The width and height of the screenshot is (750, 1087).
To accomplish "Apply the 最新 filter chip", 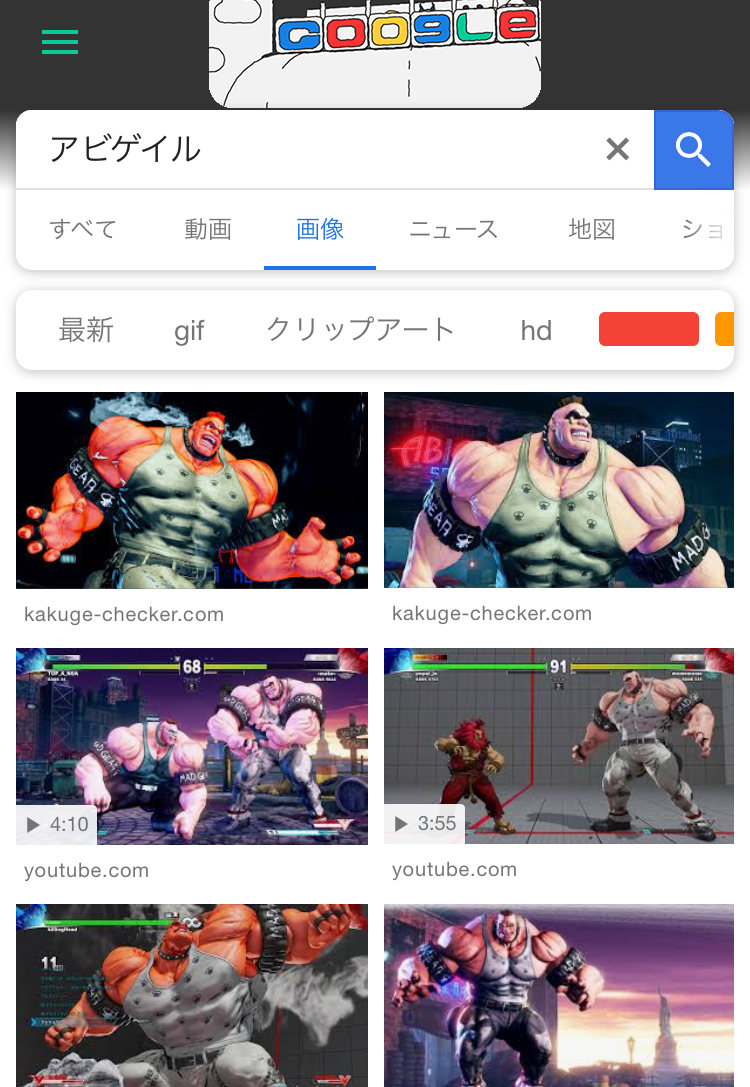I will click(86, 330).
